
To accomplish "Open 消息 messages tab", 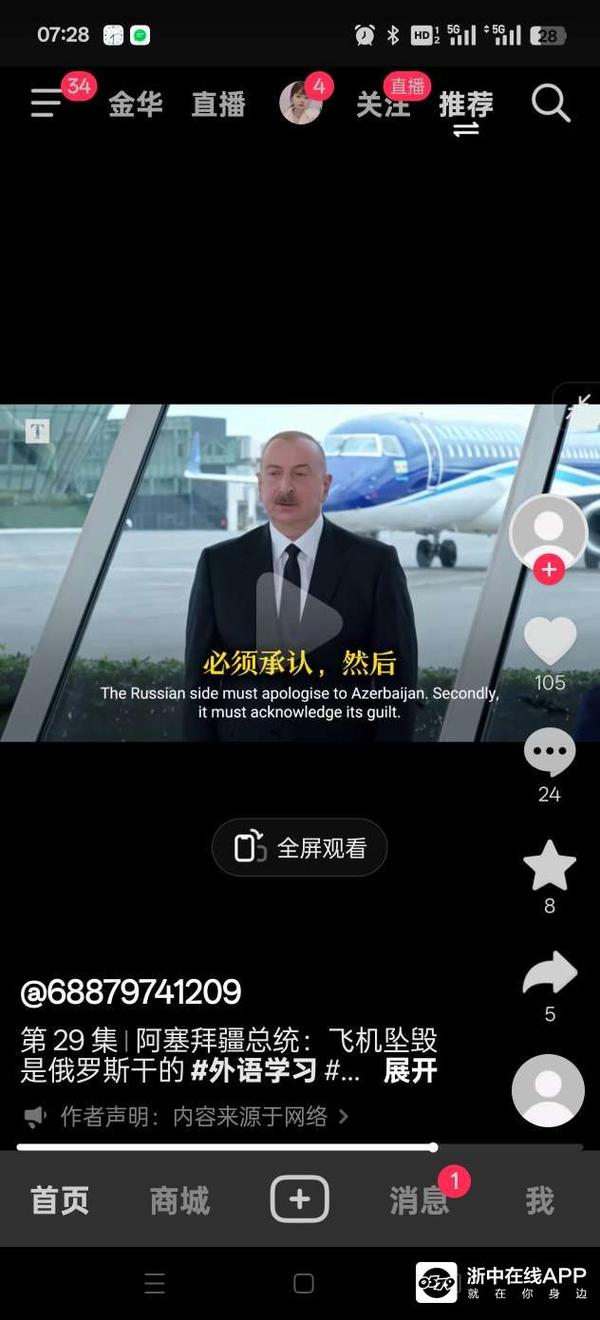I will point(418,1200).
